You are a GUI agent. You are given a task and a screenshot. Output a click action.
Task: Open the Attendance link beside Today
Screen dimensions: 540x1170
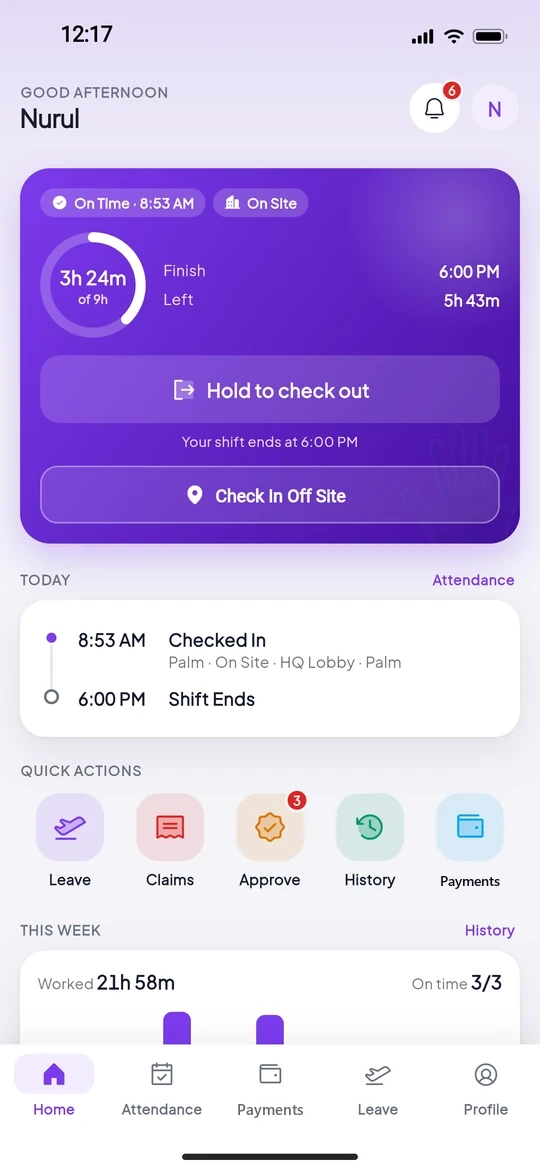point(473,580)
